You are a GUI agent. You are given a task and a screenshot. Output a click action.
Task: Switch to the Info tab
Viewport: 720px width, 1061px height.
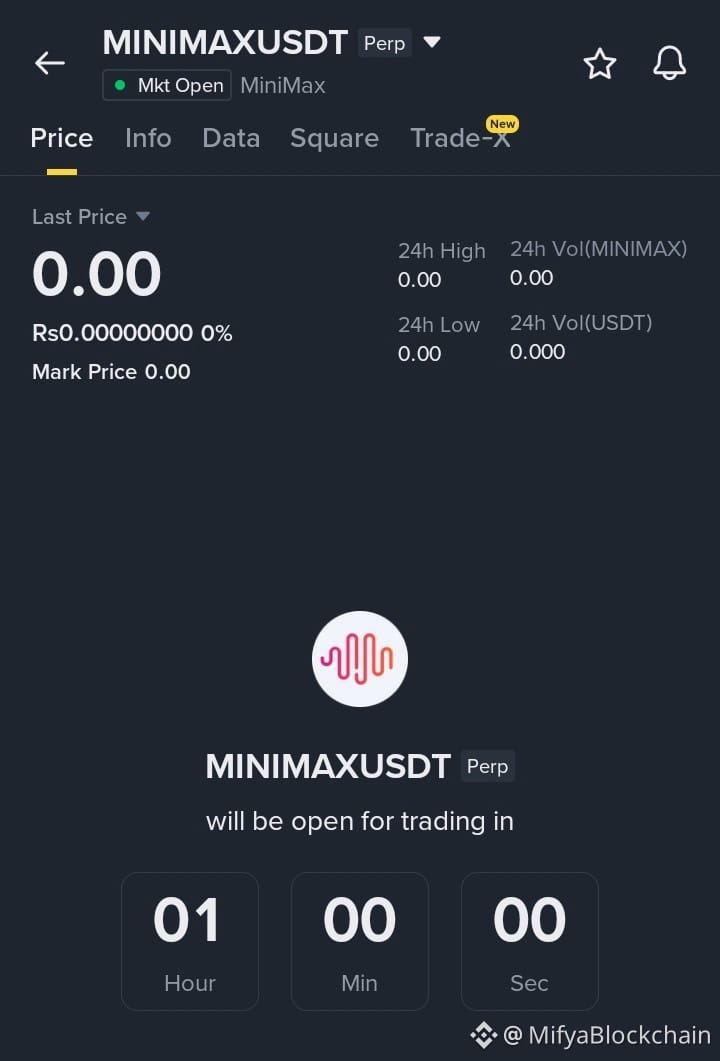coord(148,138)
